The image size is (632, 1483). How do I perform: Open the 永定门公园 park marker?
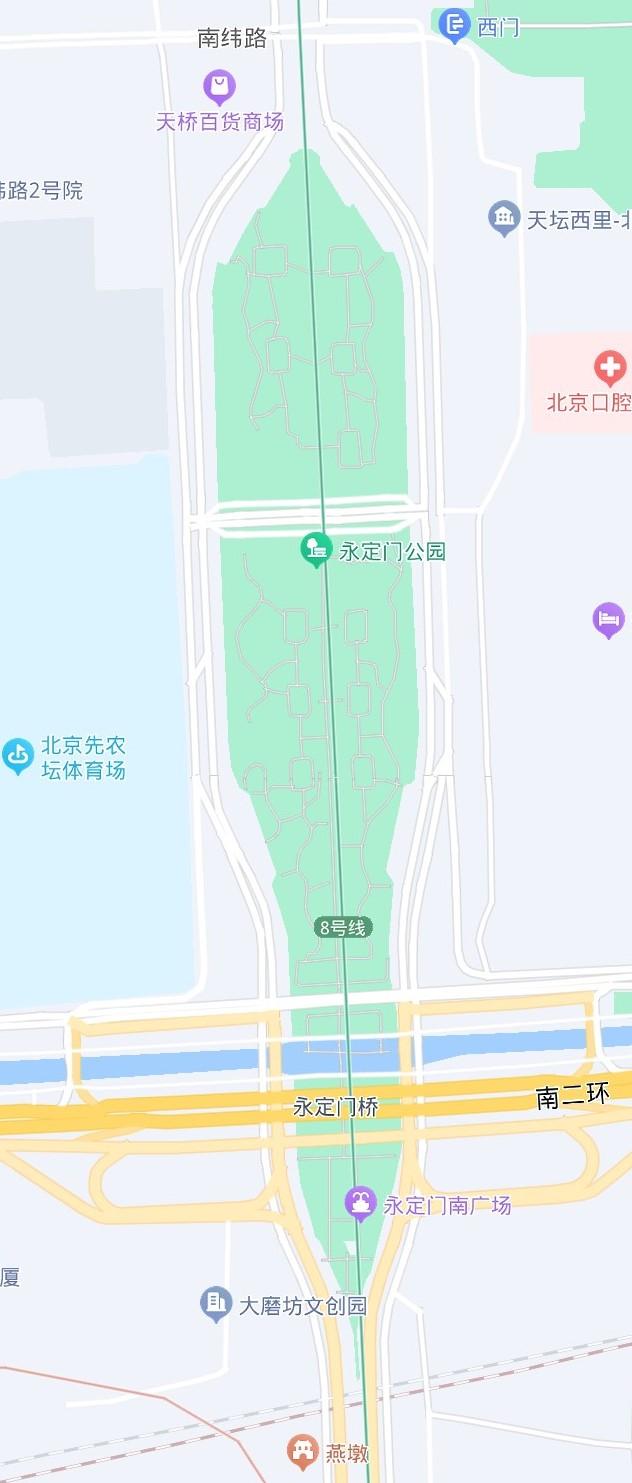click(317, 548)
